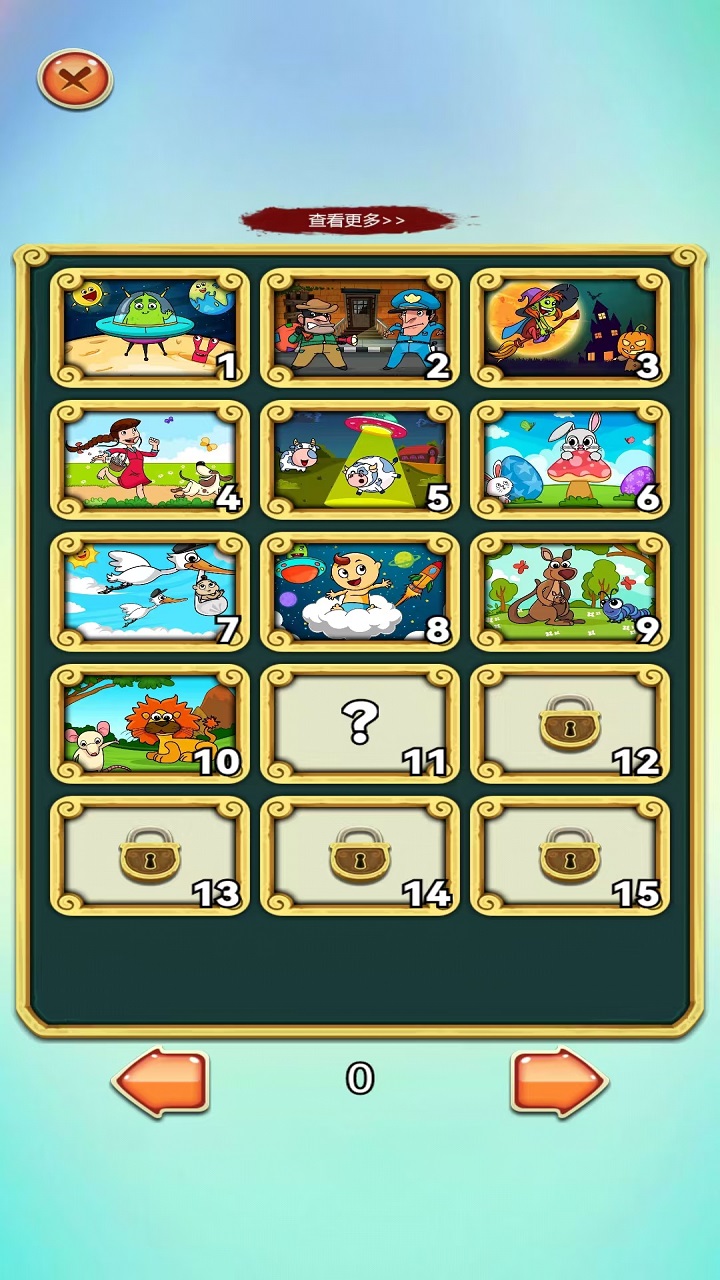Choose level 9 with the kangaroo
This screenshot has height=1280, width=720.
[x=570, y=592]
